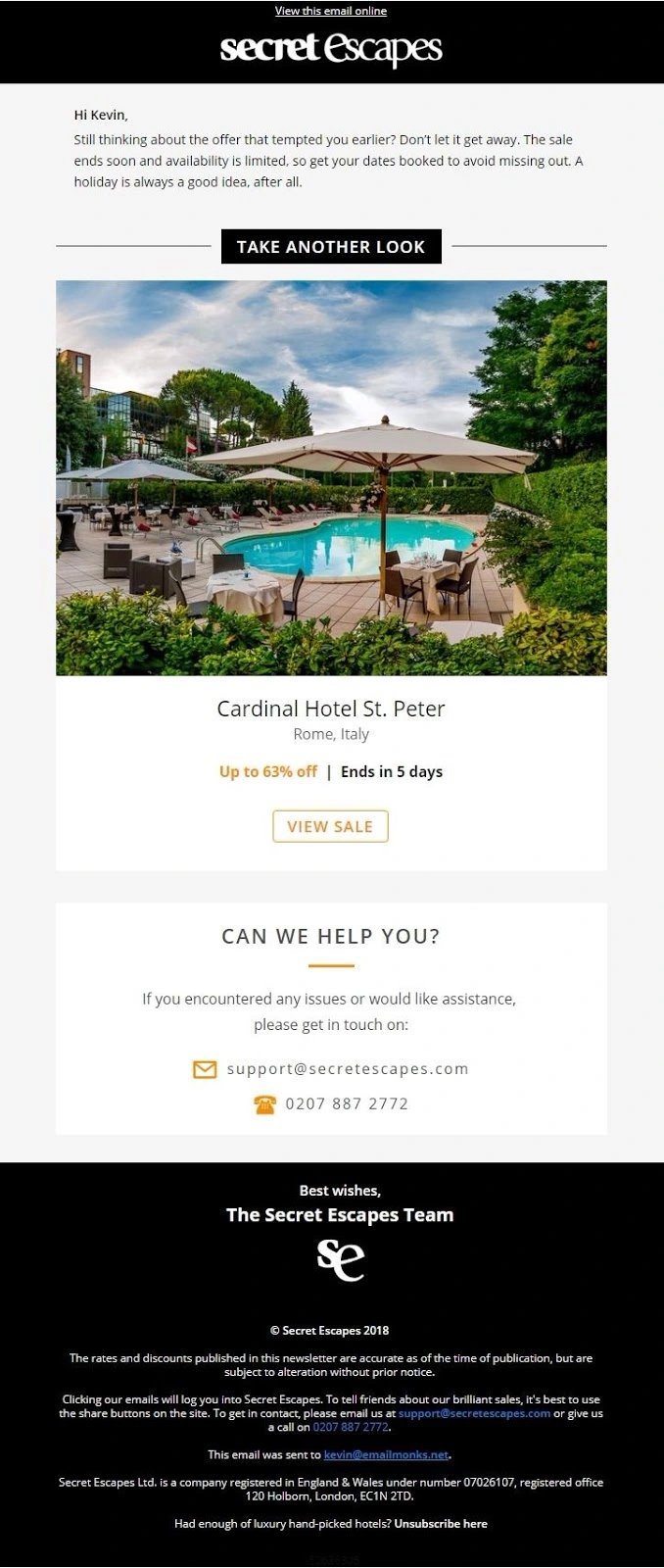Open the kevin@emailmonks.net email link

tap(386, 1454)
